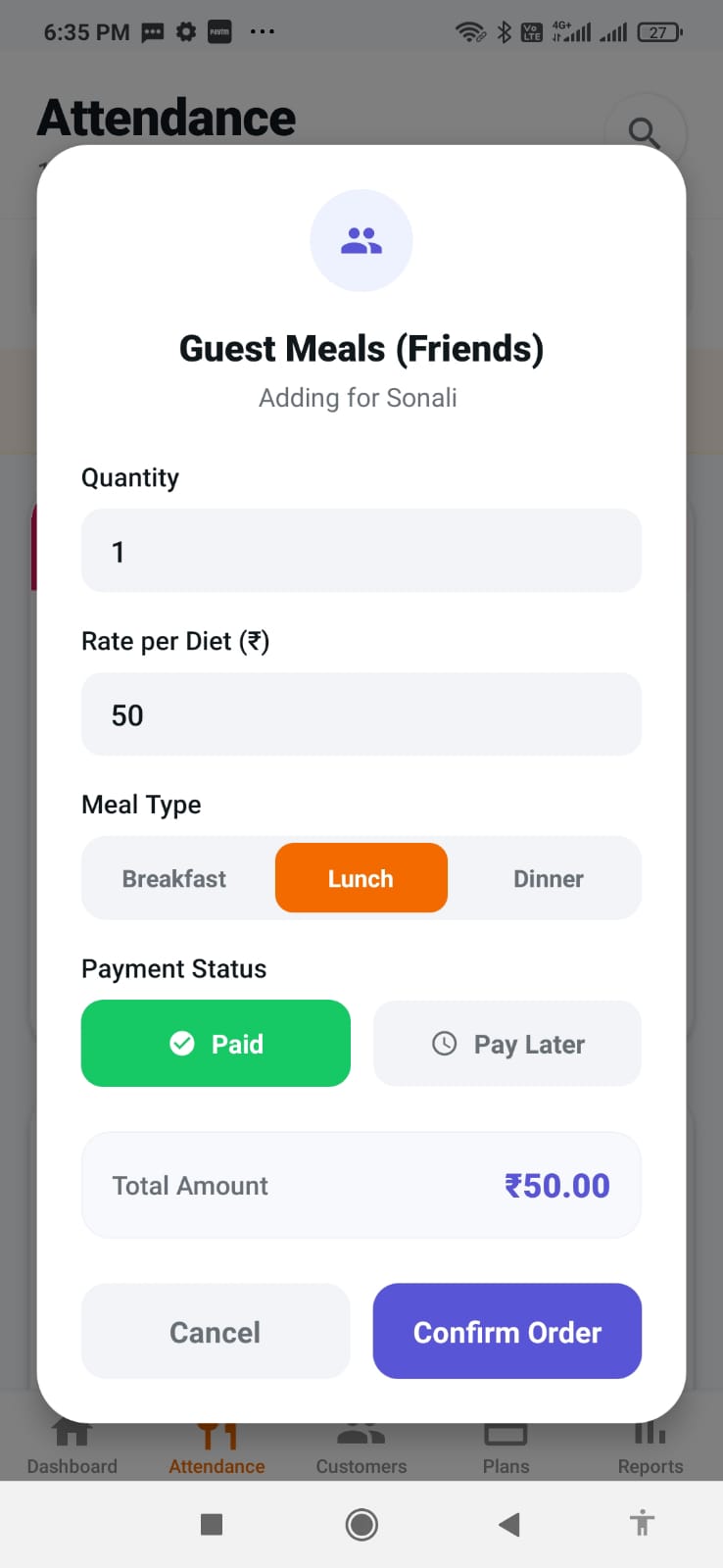
Task: Edit the Rate per Diet value
Action: point(361,714)
